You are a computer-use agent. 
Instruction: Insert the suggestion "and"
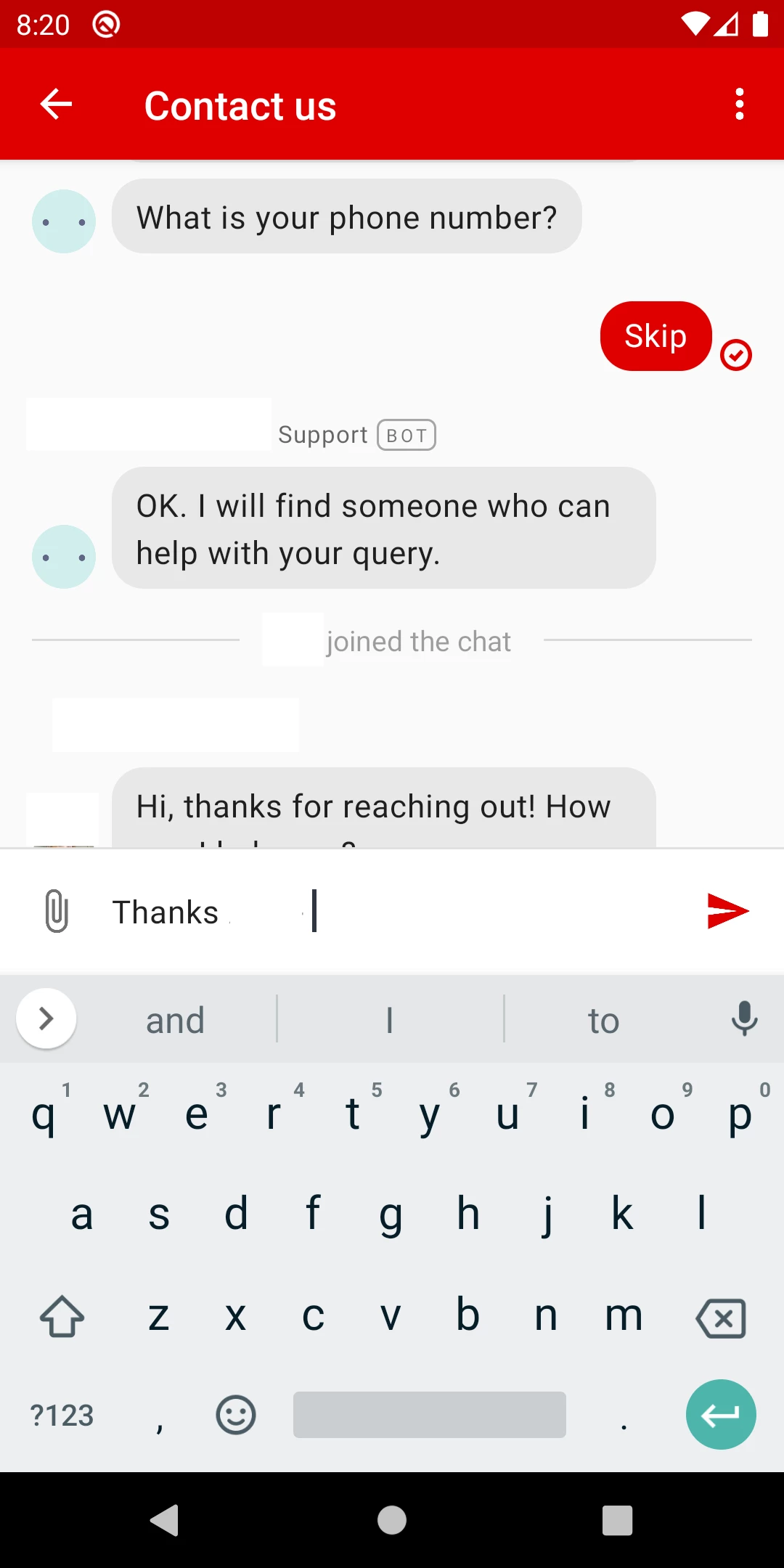tap(175, 1020)
